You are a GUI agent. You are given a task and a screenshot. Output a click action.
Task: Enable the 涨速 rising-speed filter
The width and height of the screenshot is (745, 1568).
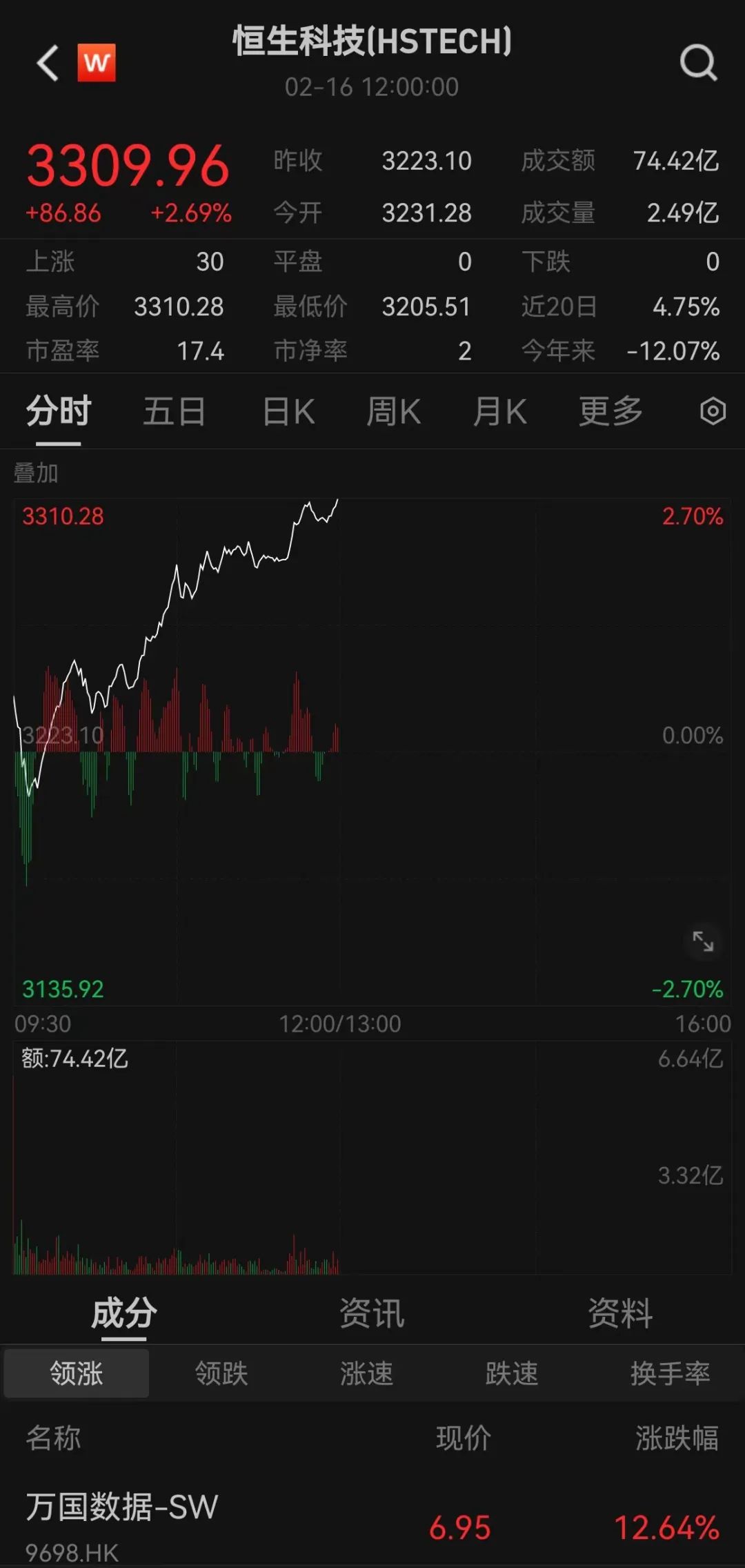(366, 1373)
